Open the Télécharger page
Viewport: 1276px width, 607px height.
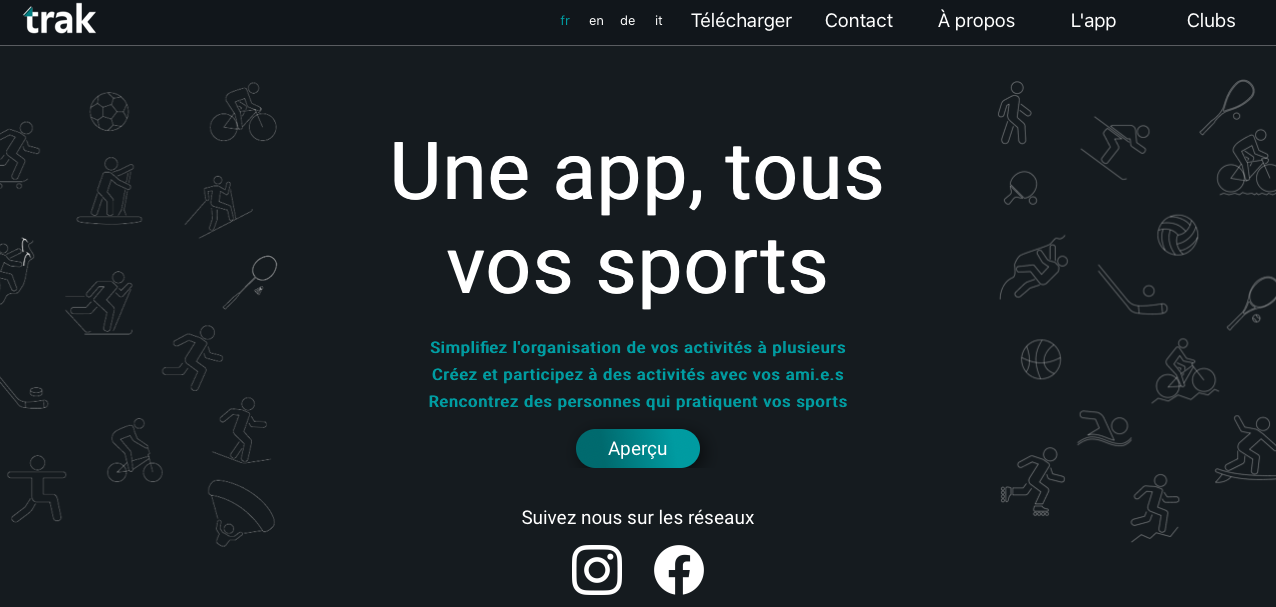click(x=741, y=21)
